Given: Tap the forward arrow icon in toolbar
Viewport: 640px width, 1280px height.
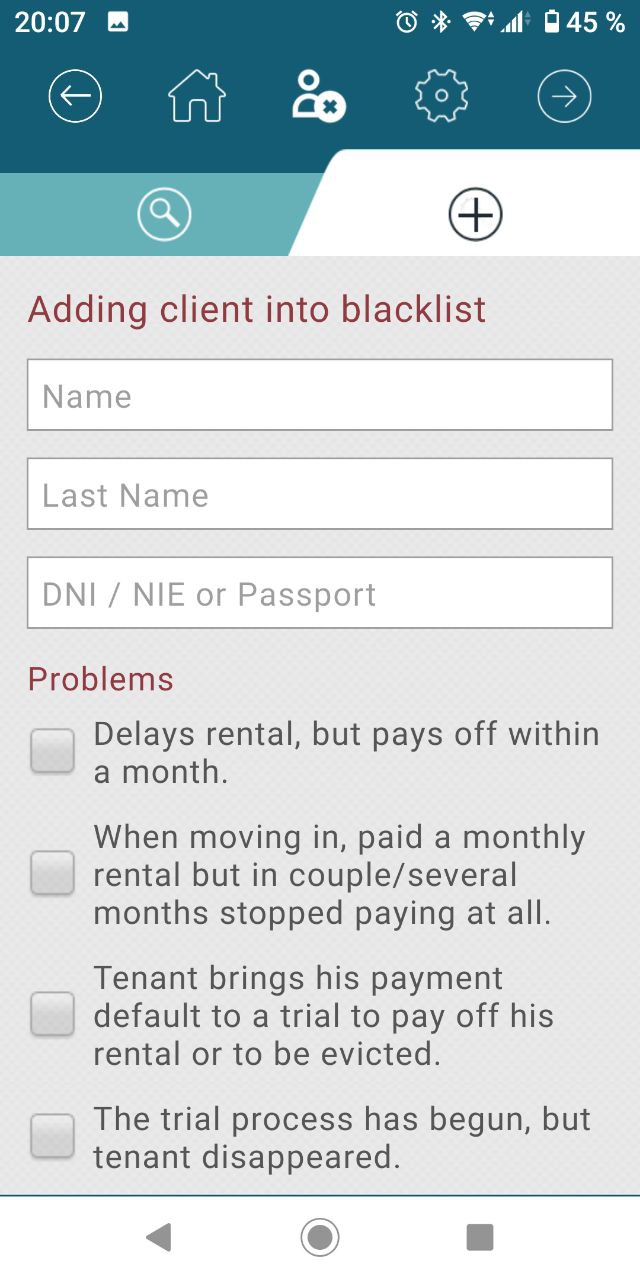Looking at the screenshot, I should click(x=564, y=97).
